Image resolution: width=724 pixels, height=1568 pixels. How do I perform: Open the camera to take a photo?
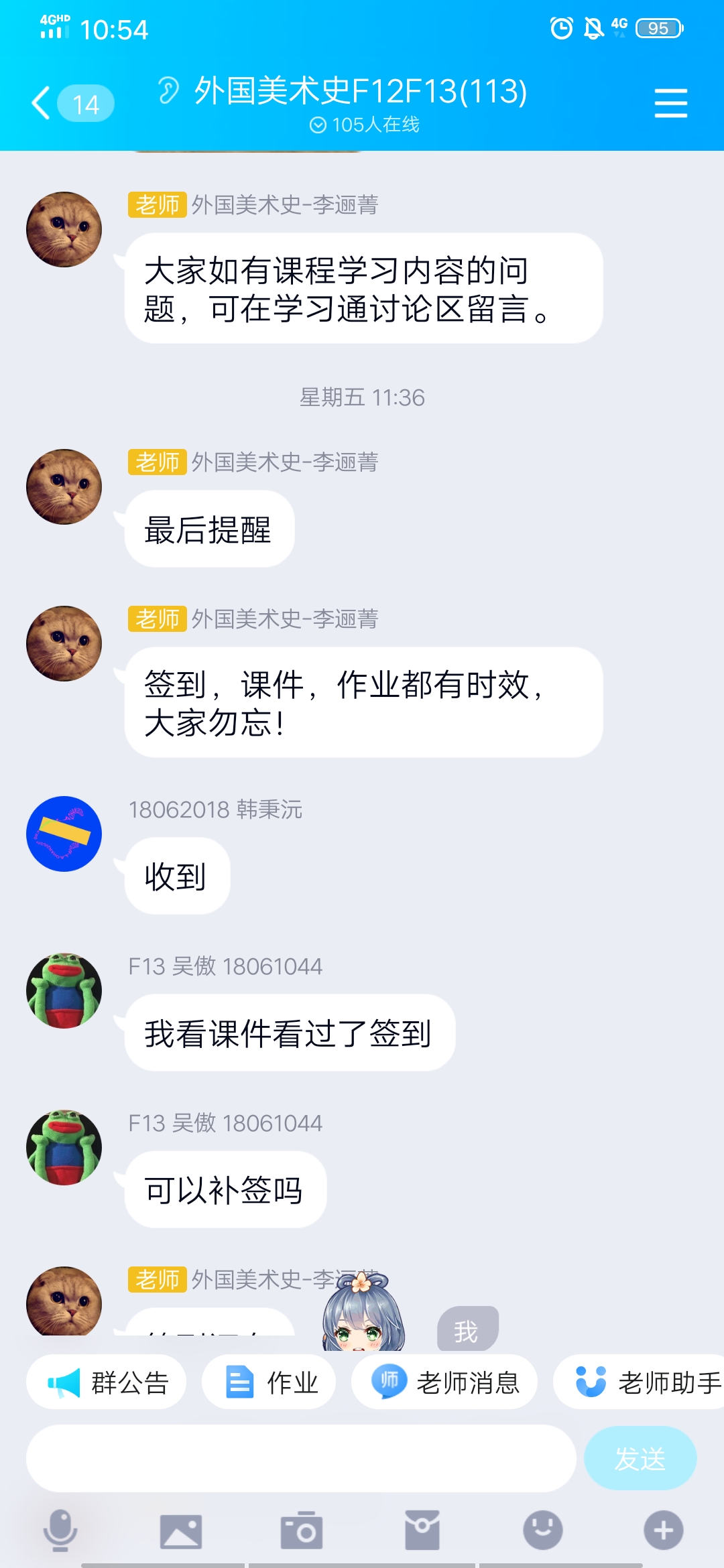pos(302,1530)
